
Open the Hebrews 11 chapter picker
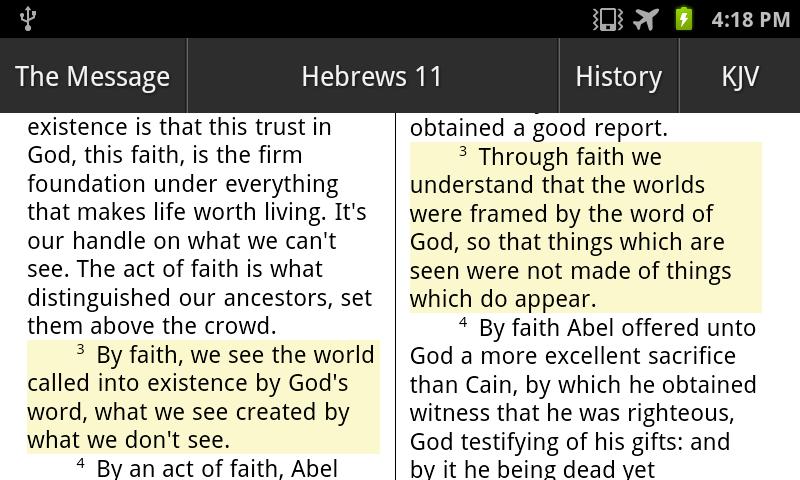pyautogui.click(x=372, y=77)
